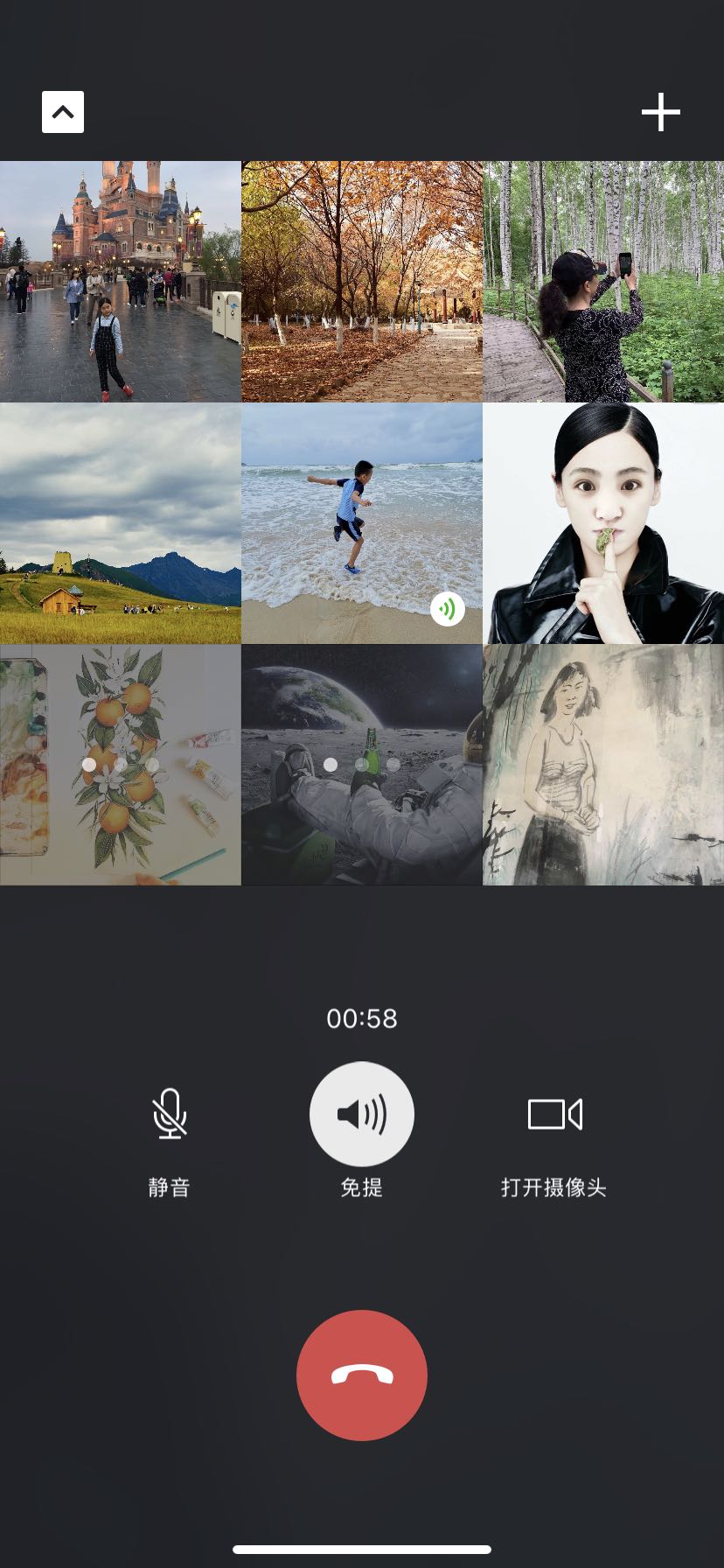This screenshot has width=724, height=1568.
Task: Select the participant with ink painting avatar
Action: 603,765
